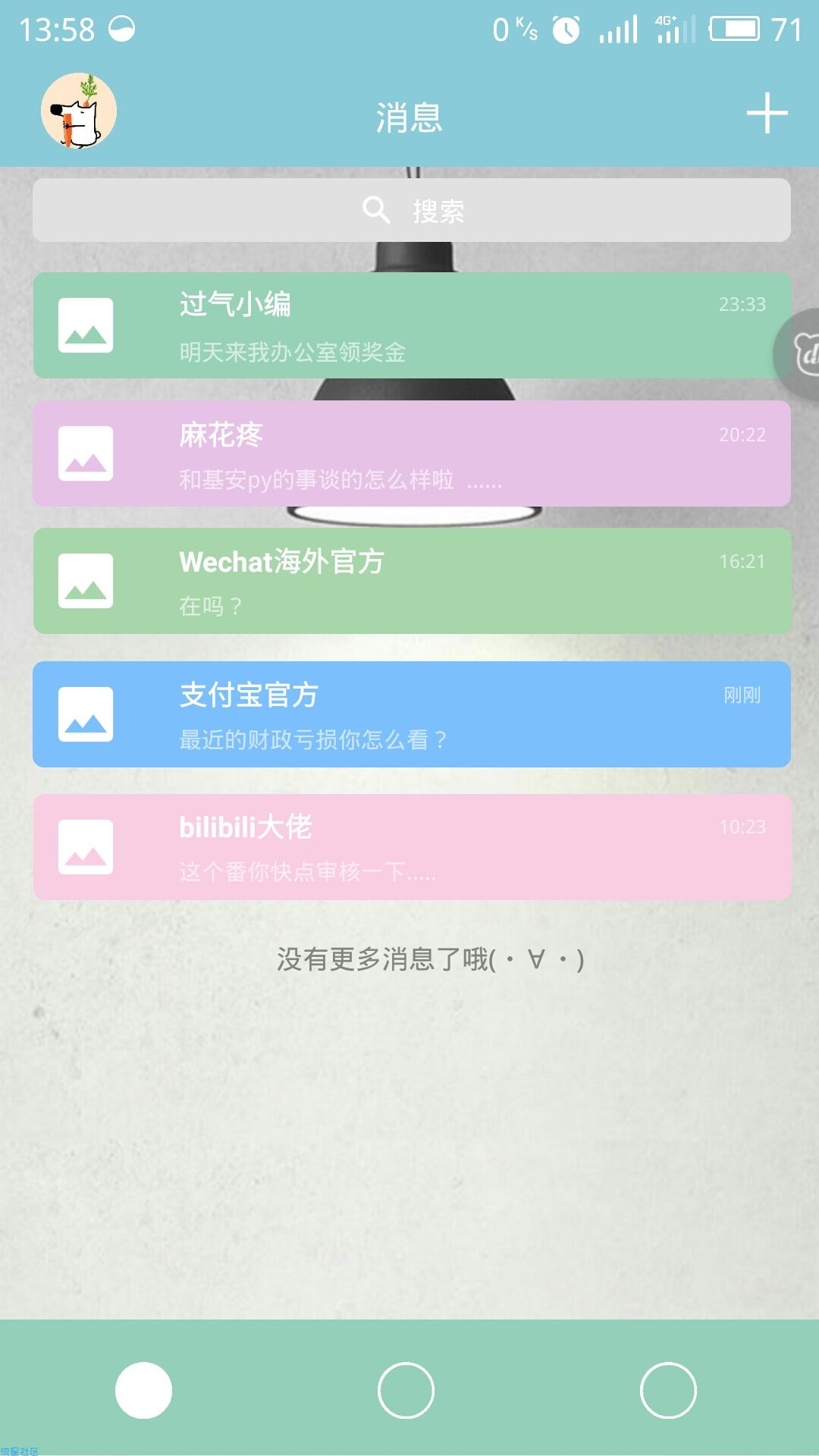
Task: Open the Wechat海外官方 message thread
Action: pos(411,581)
